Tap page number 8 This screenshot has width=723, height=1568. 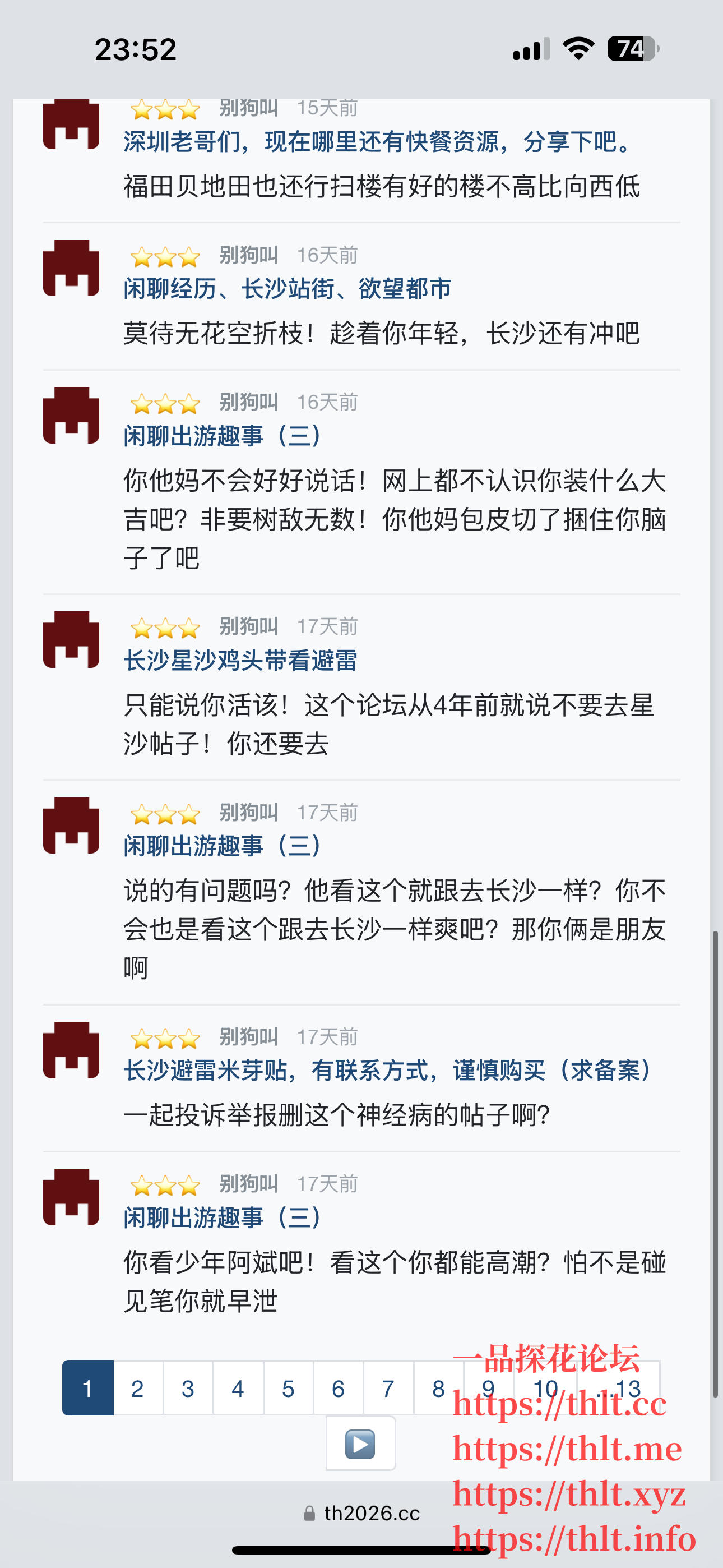(x=438, y=1389)
